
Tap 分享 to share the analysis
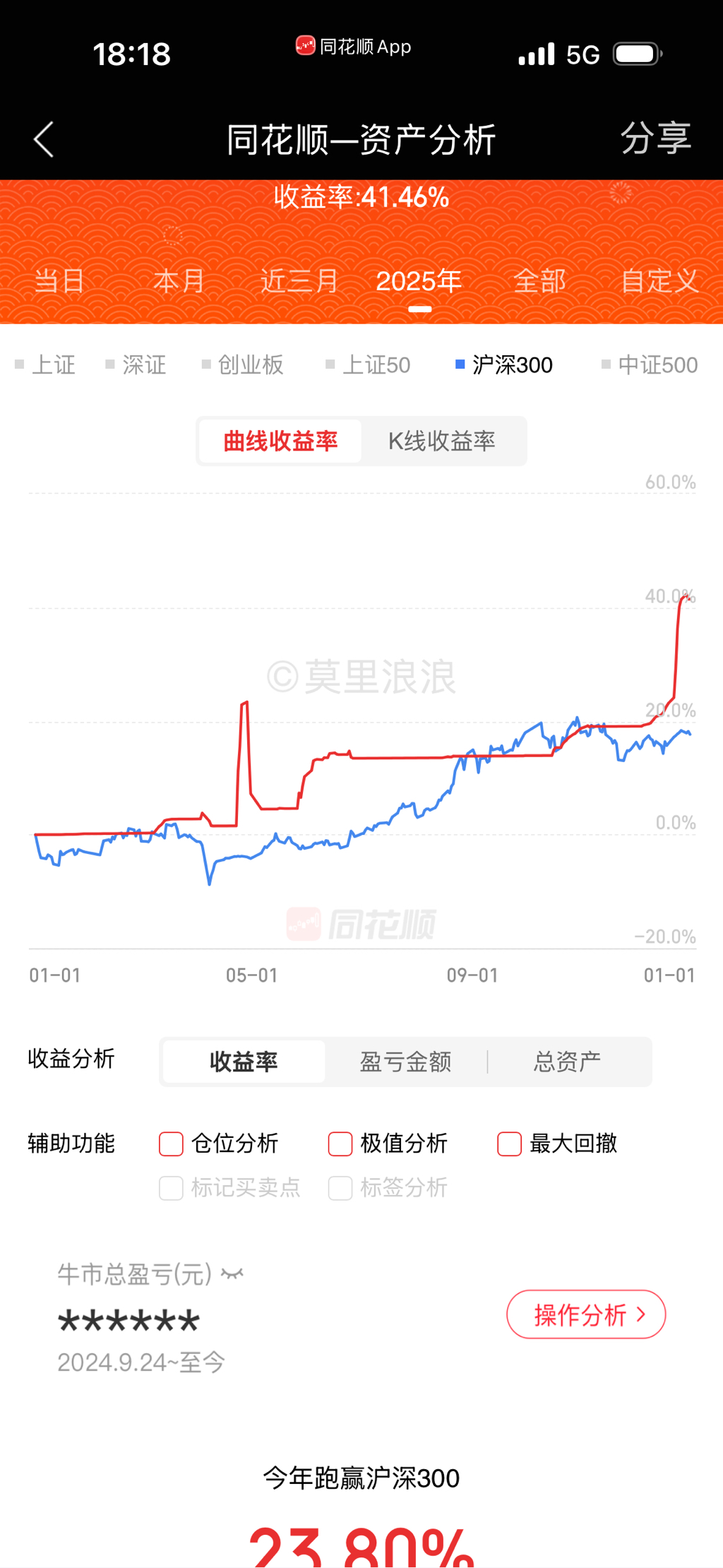point(655,138)
